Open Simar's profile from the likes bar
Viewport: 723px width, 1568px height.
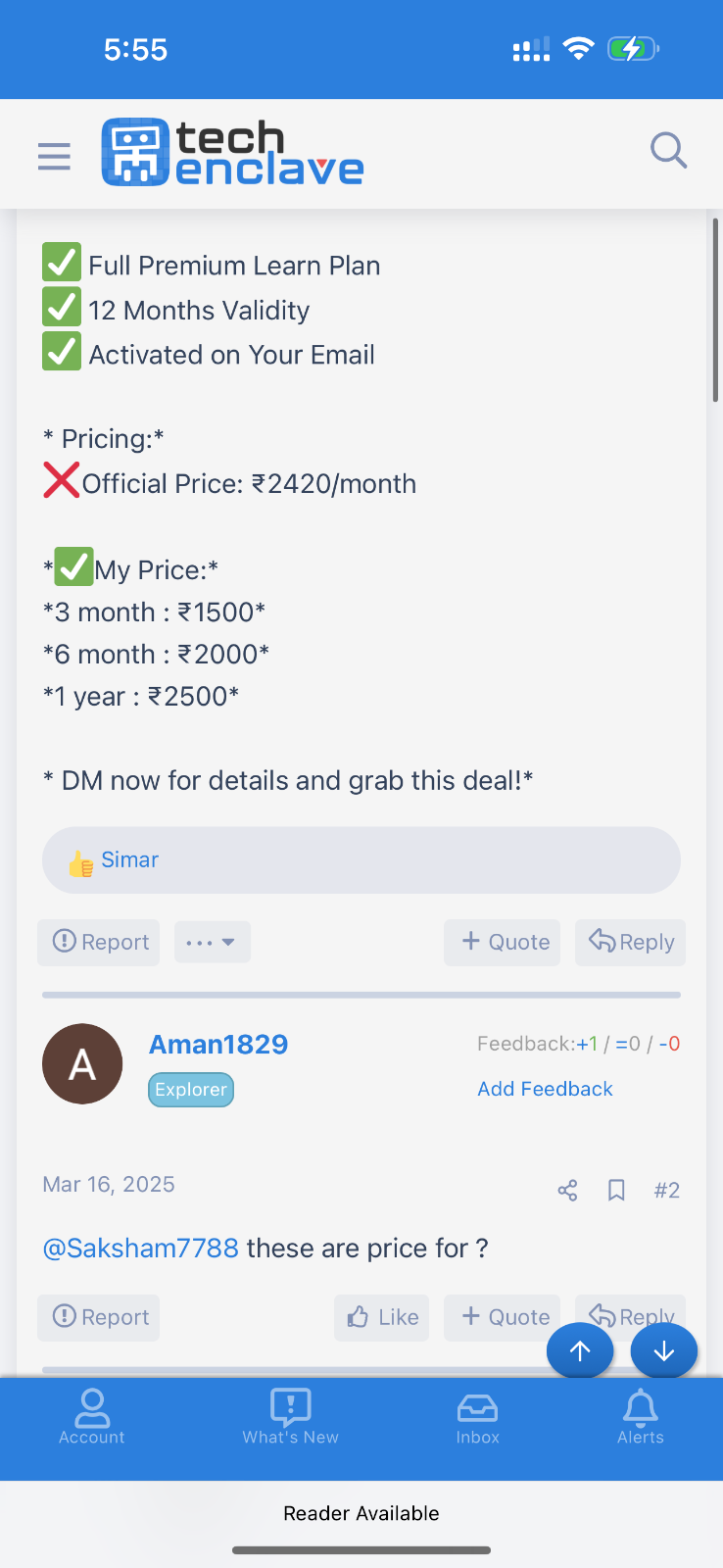(129, 859)
